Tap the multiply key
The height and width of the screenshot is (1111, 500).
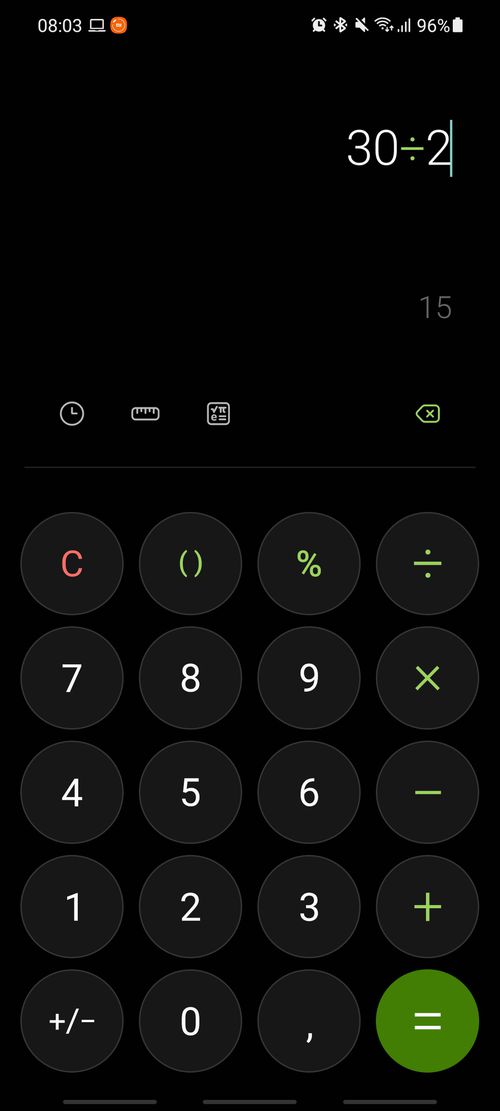tap(428, 678)
